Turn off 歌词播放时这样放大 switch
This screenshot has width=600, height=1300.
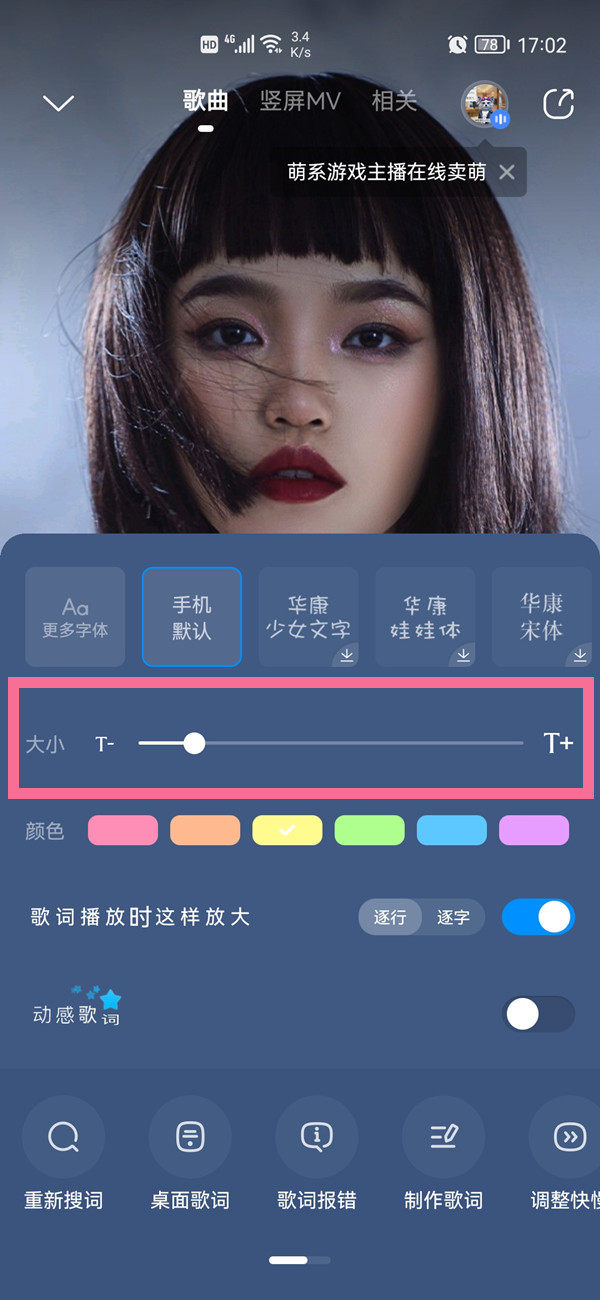pos(538,917)
